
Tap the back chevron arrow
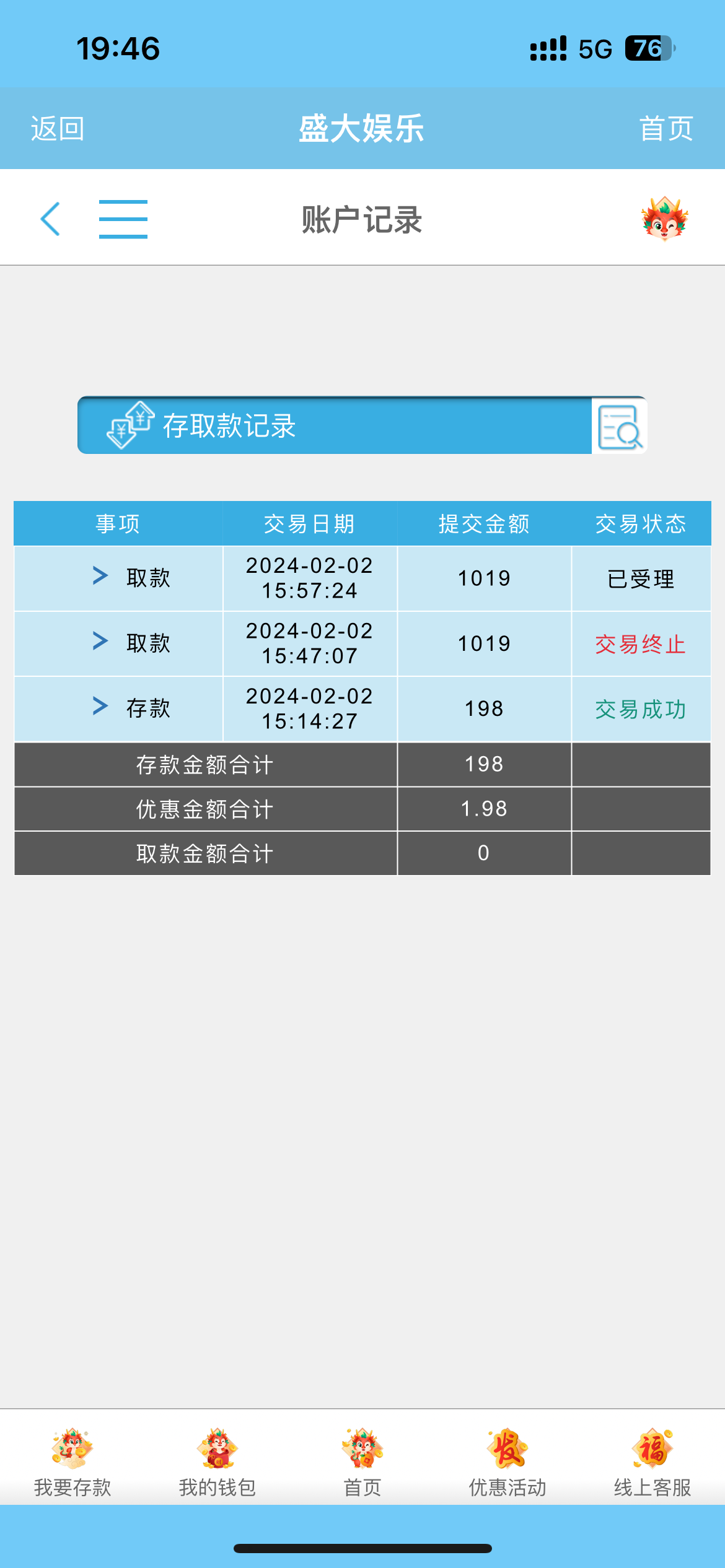pos(51,218)
